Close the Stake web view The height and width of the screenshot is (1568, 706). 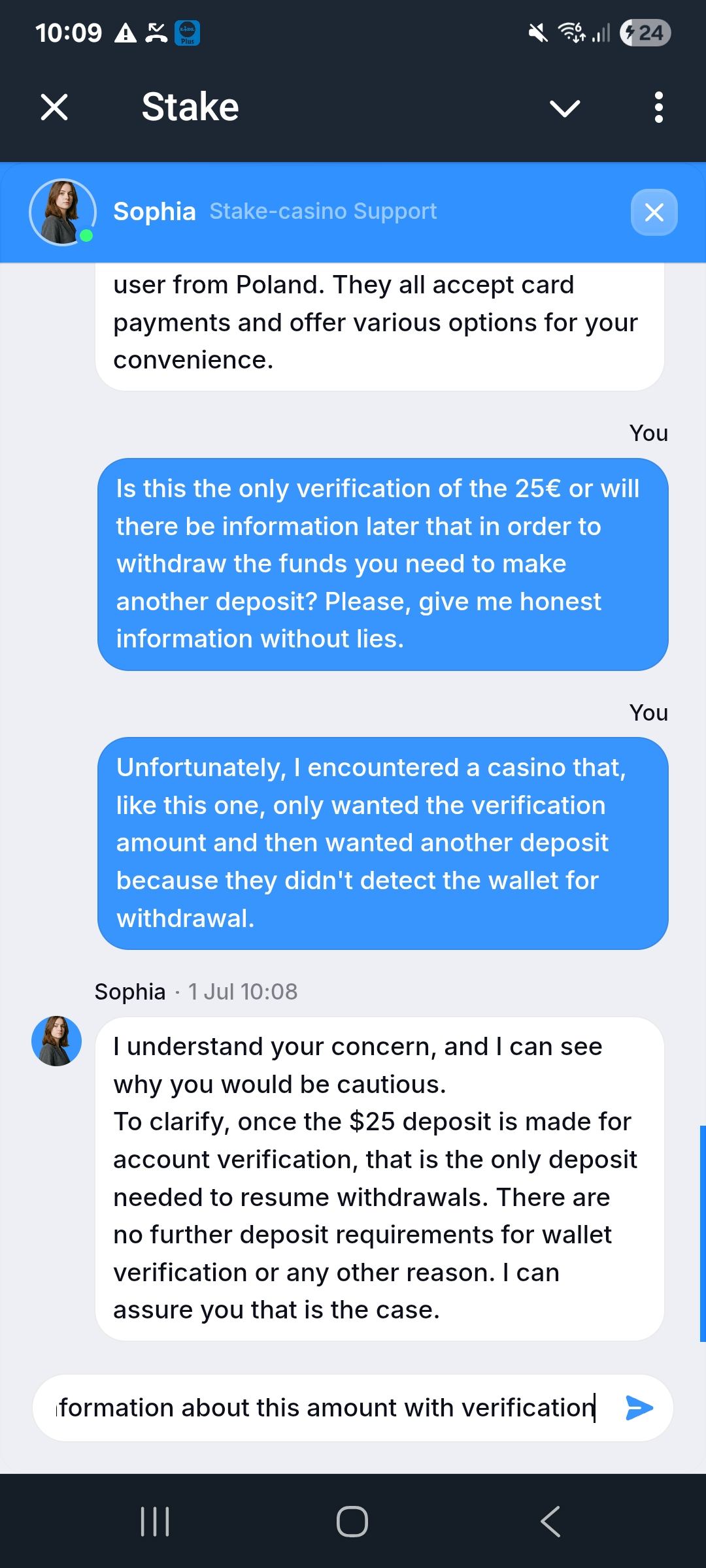pos(54,107)
